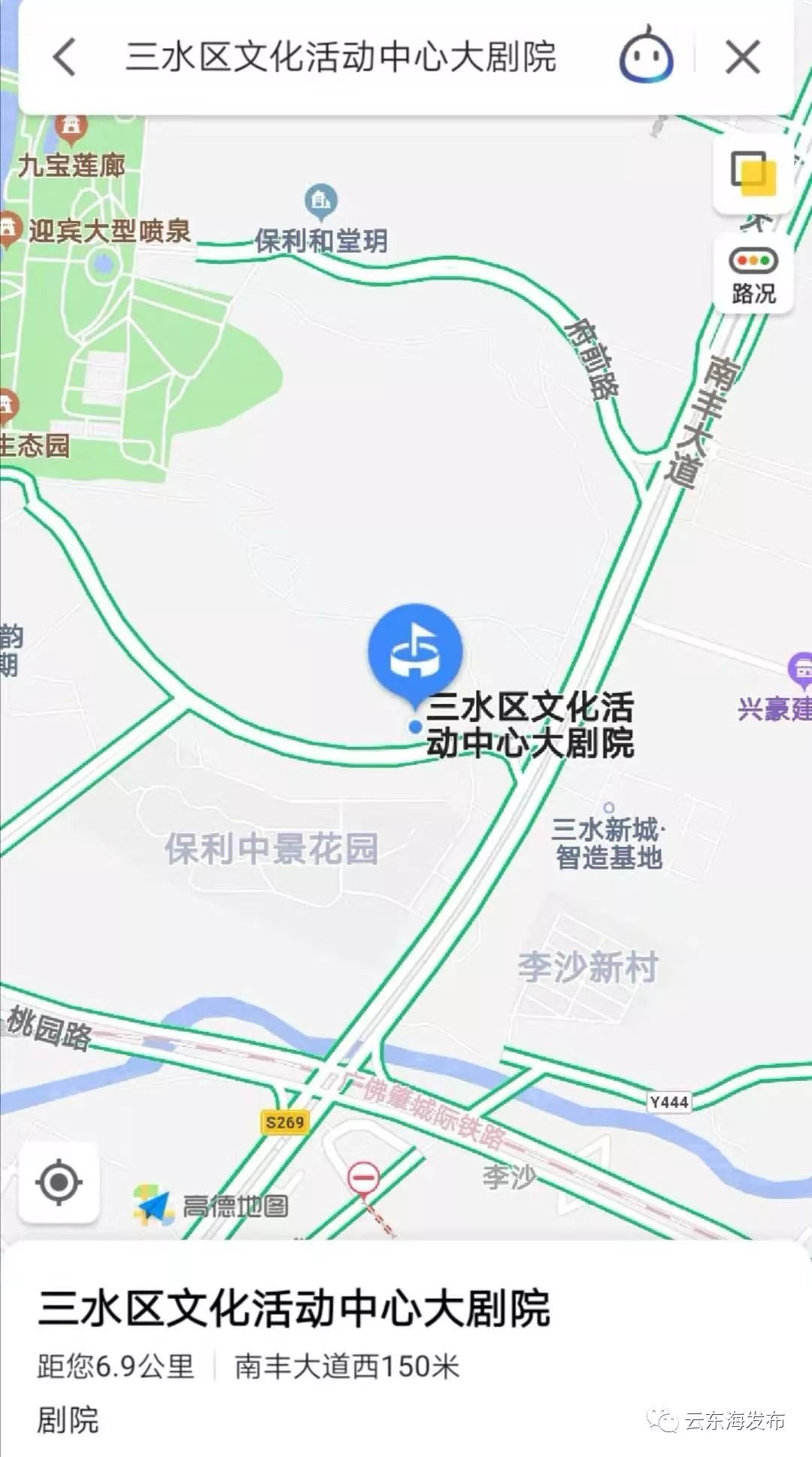
Task: Toggle the 路况 traffic conditions overlay
Action: (x=755, y=272)
